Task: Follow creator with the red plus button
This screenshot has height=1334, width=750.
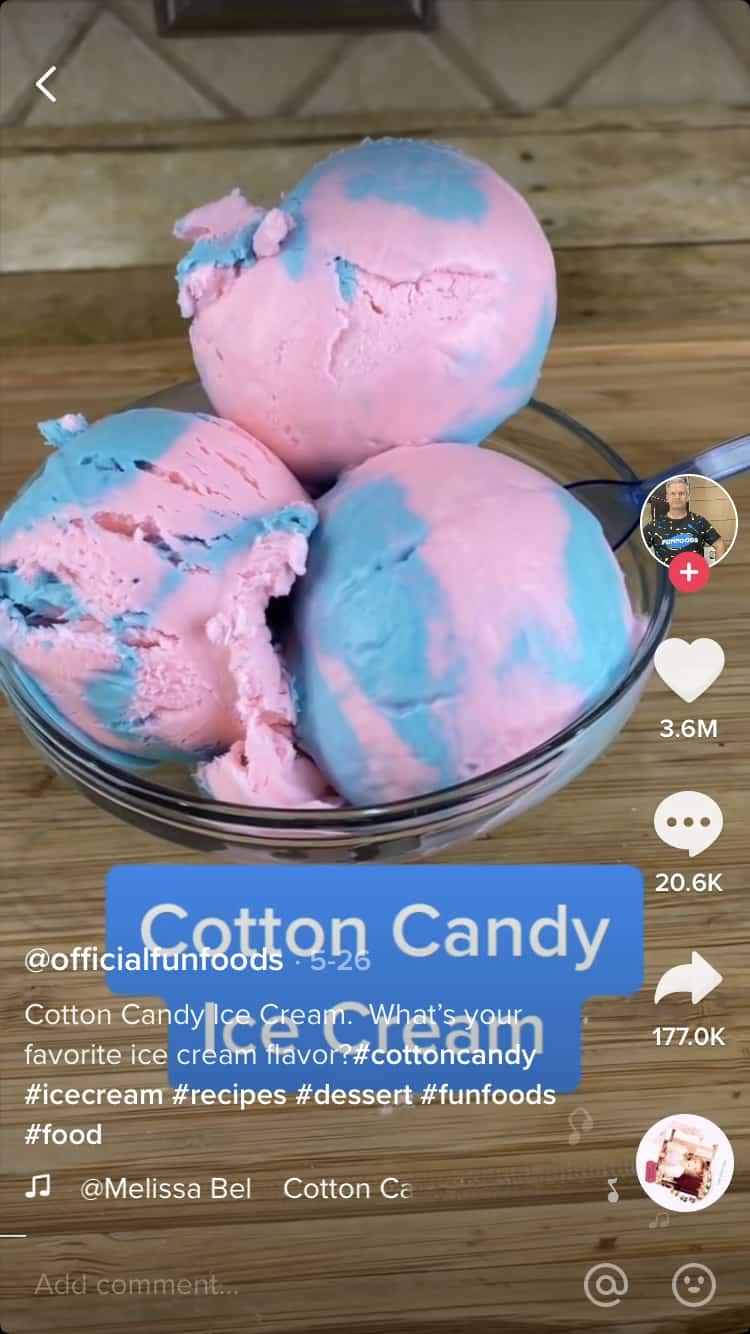Action: click(x=688, y=573)
